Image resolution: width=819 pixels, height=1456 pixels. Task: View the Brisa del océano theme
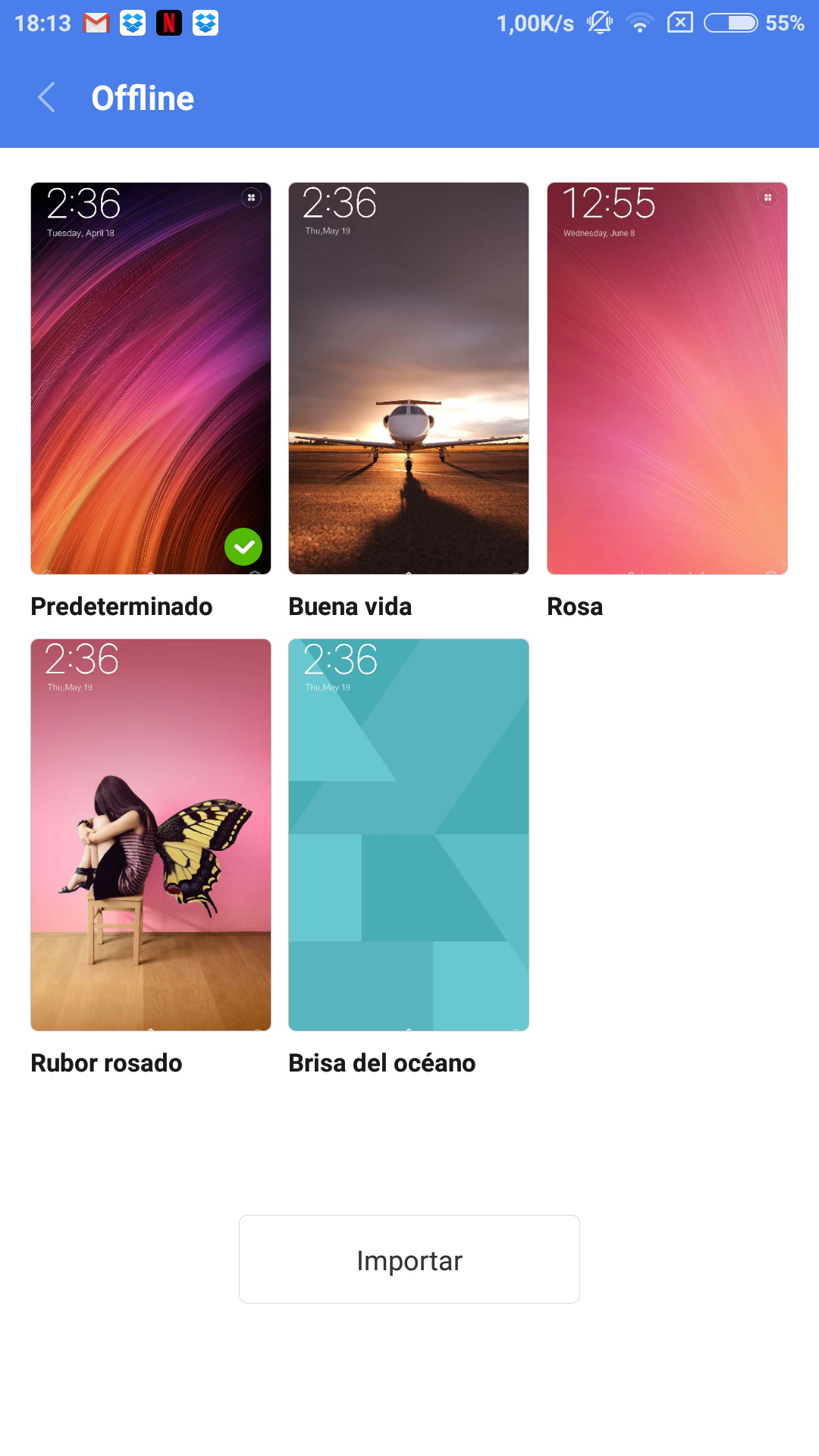pyautogui.click(x=409, y=834)
